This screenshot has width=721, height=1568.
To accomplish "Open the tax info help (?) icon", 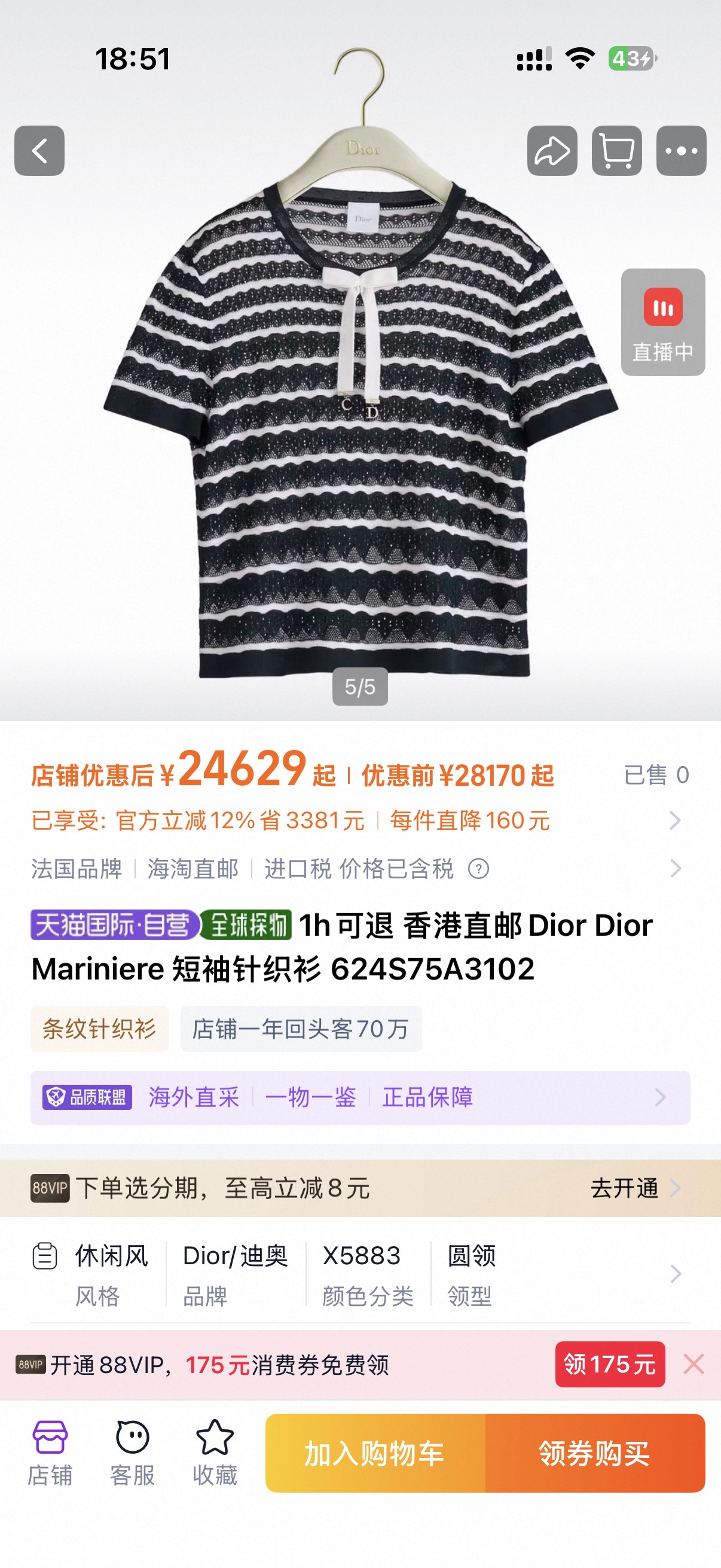I will pos(478,868).
